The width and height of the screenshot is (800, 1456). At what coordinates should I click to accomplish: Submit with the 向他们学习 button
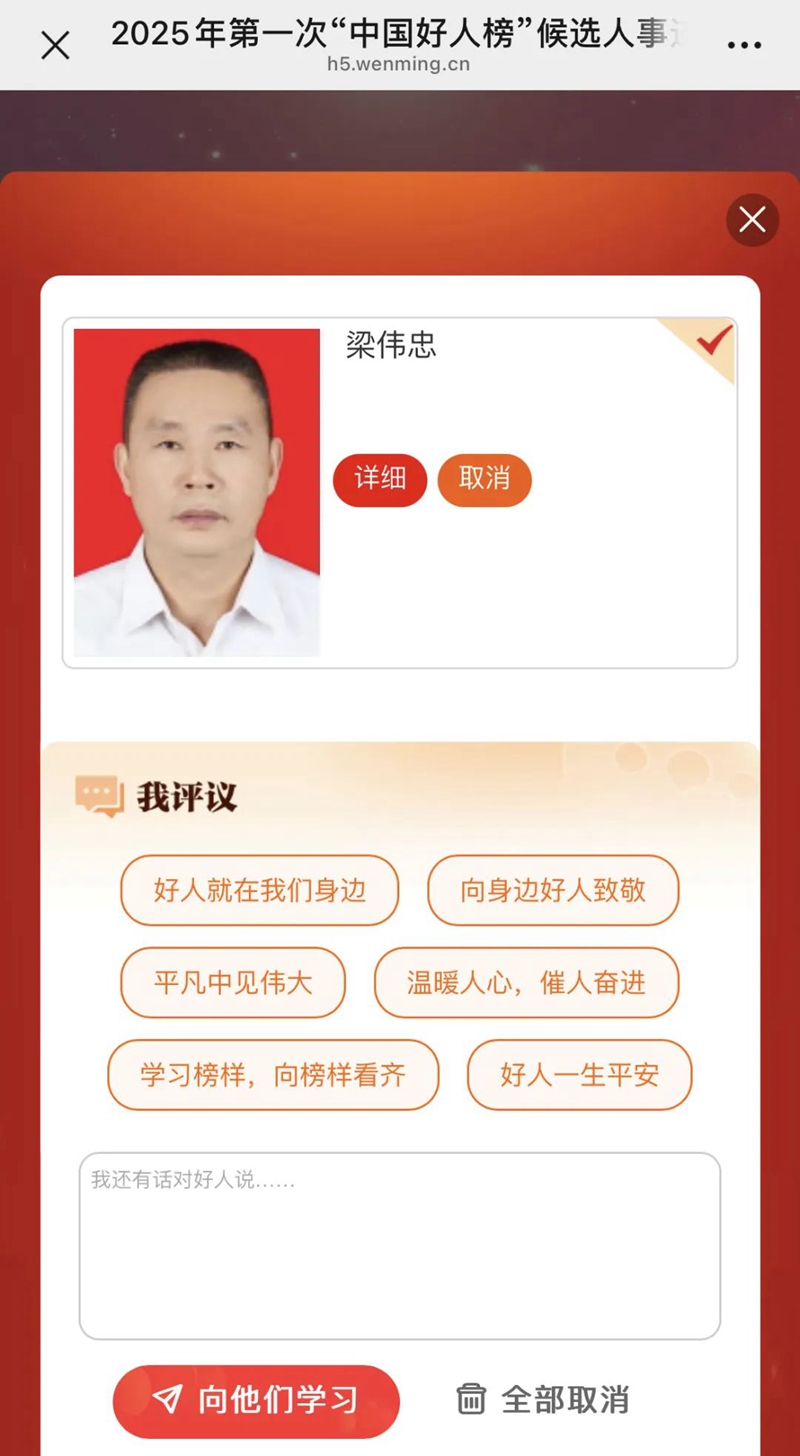256,1400
